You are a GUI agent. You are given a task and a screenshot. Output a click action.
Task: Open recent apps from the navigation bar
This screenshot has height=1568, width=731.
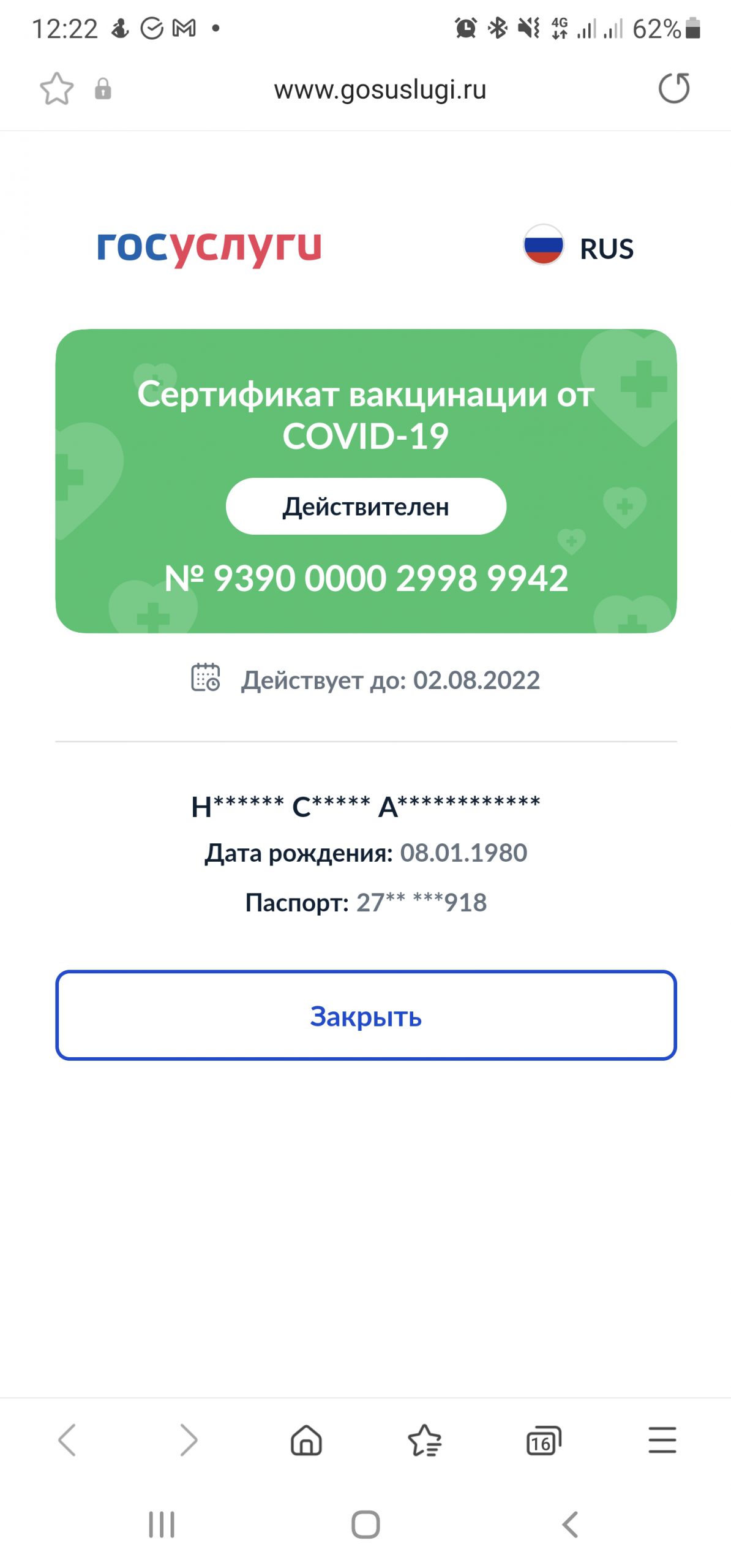[162, 1525]
